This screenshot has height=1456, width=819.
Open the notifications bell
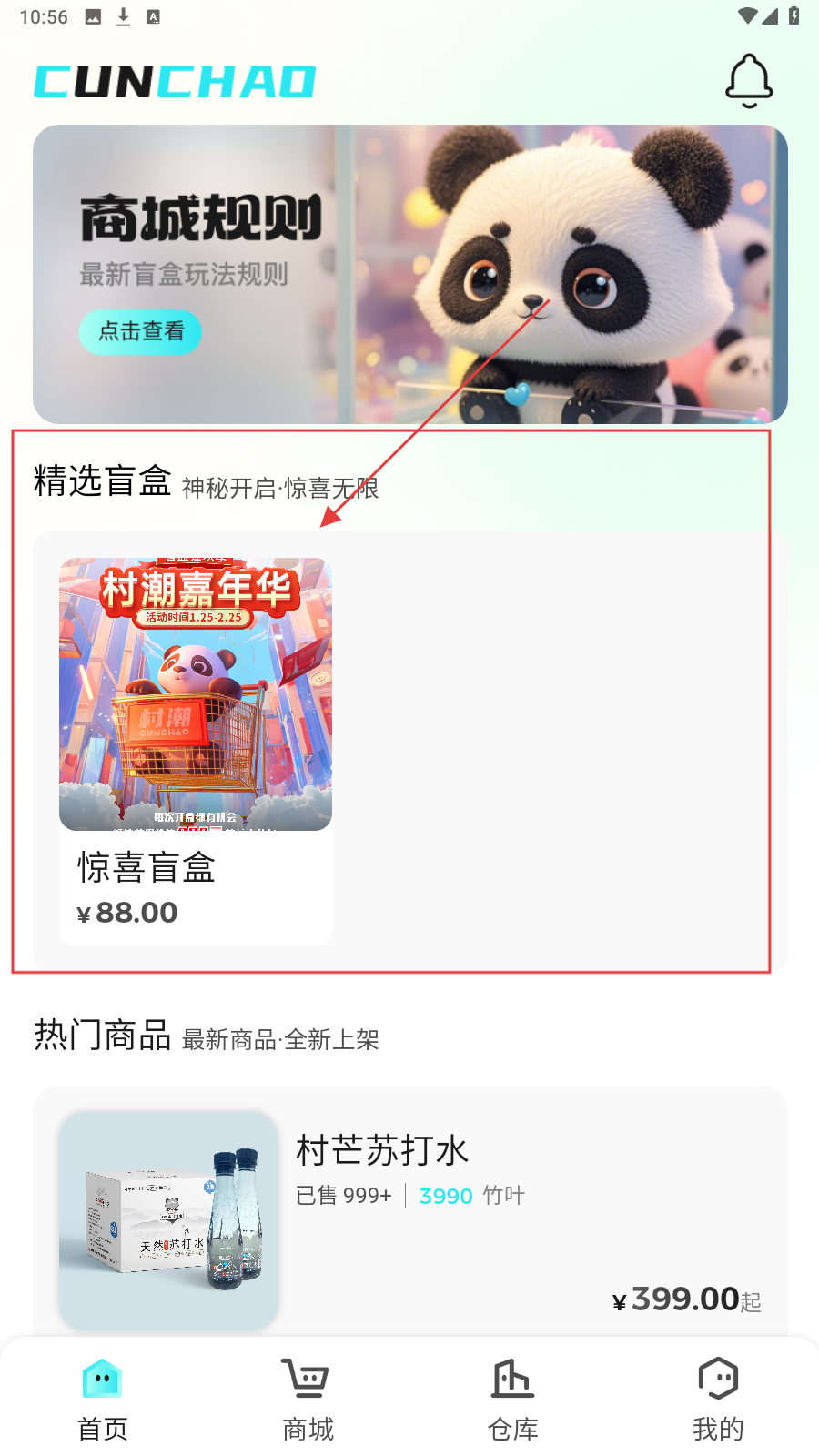point(748,81)
